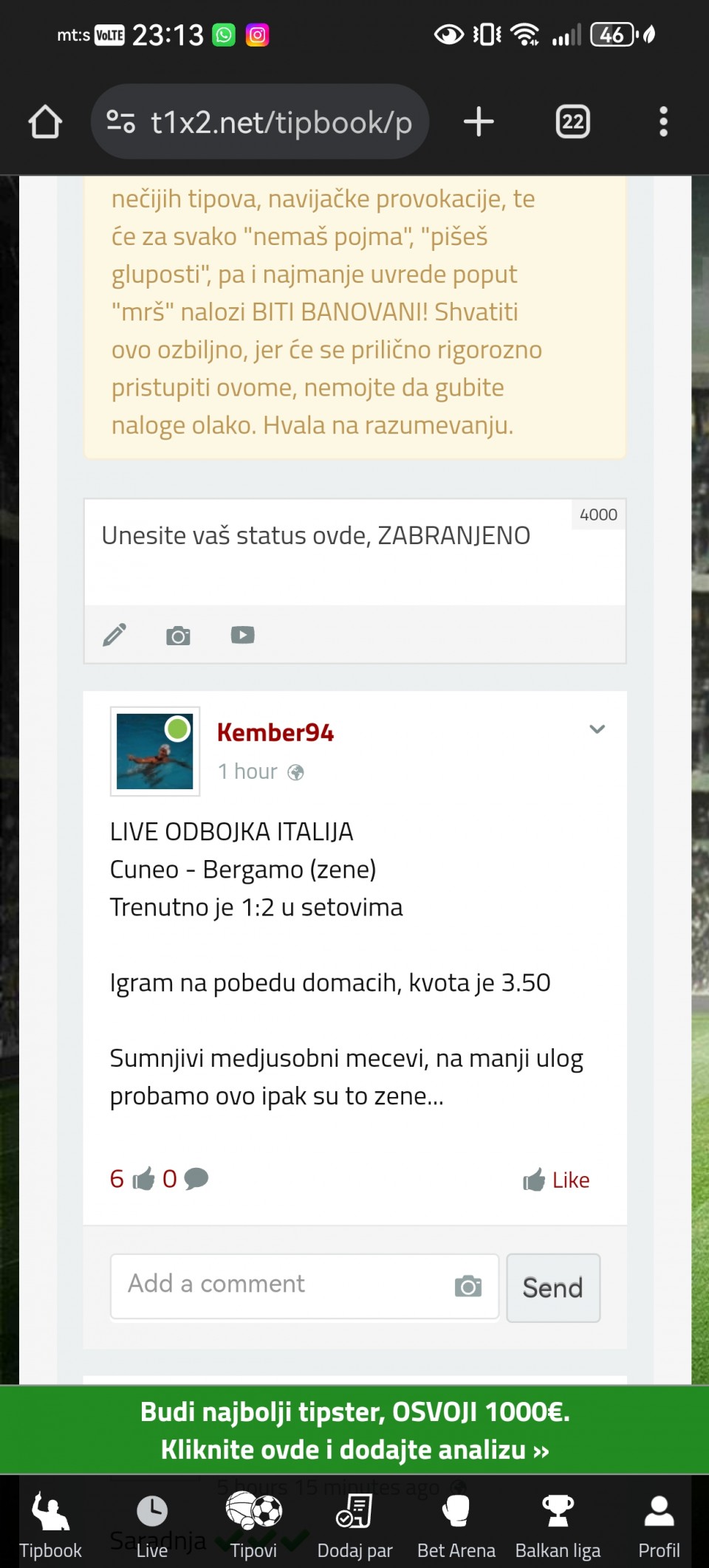Go to the browser home page
The height and width of the screenshot is (1568, 709).
click(x=45, y=122)
